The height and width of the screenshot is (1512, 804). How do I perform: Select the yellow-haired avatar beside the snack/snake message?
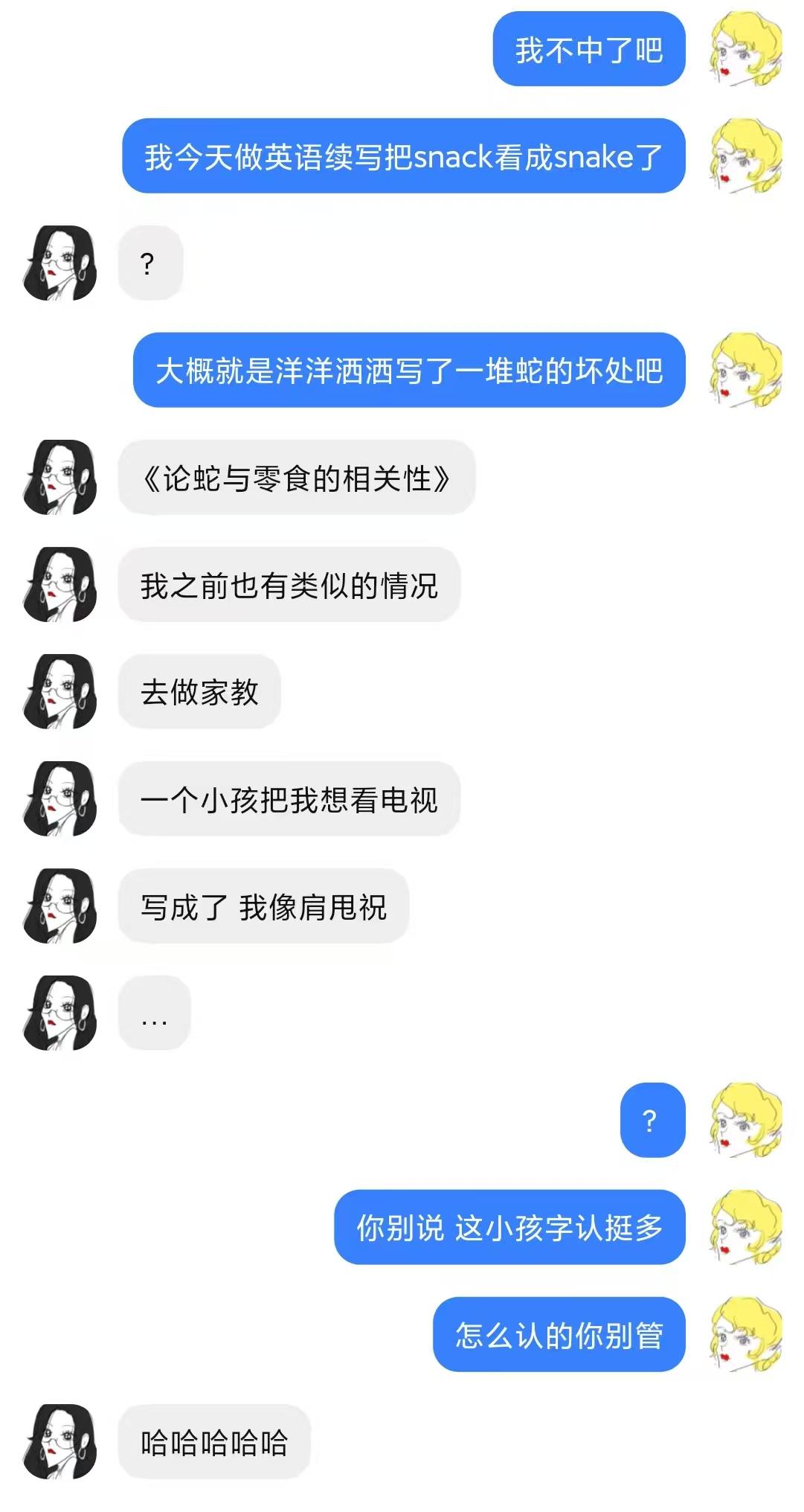[x=746, y=158]
